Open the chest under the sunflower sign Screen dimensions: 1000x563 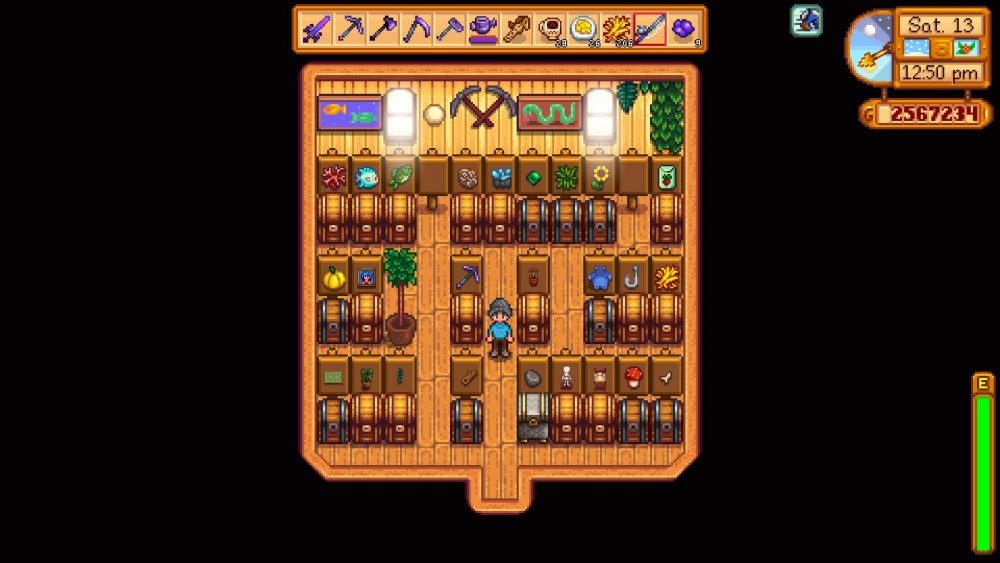point(600,220)
